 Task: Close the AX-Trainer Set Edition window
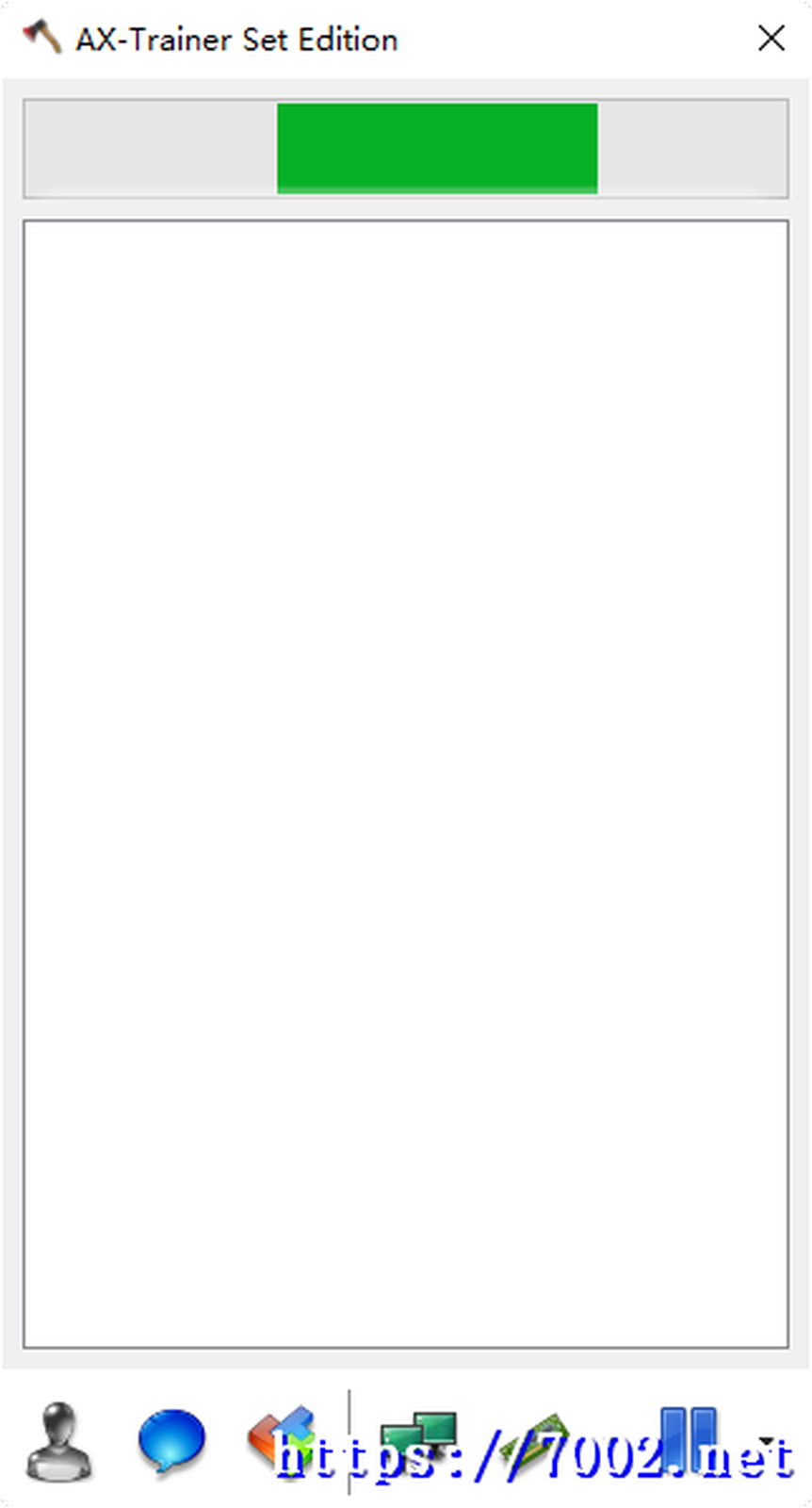(771, 39)
